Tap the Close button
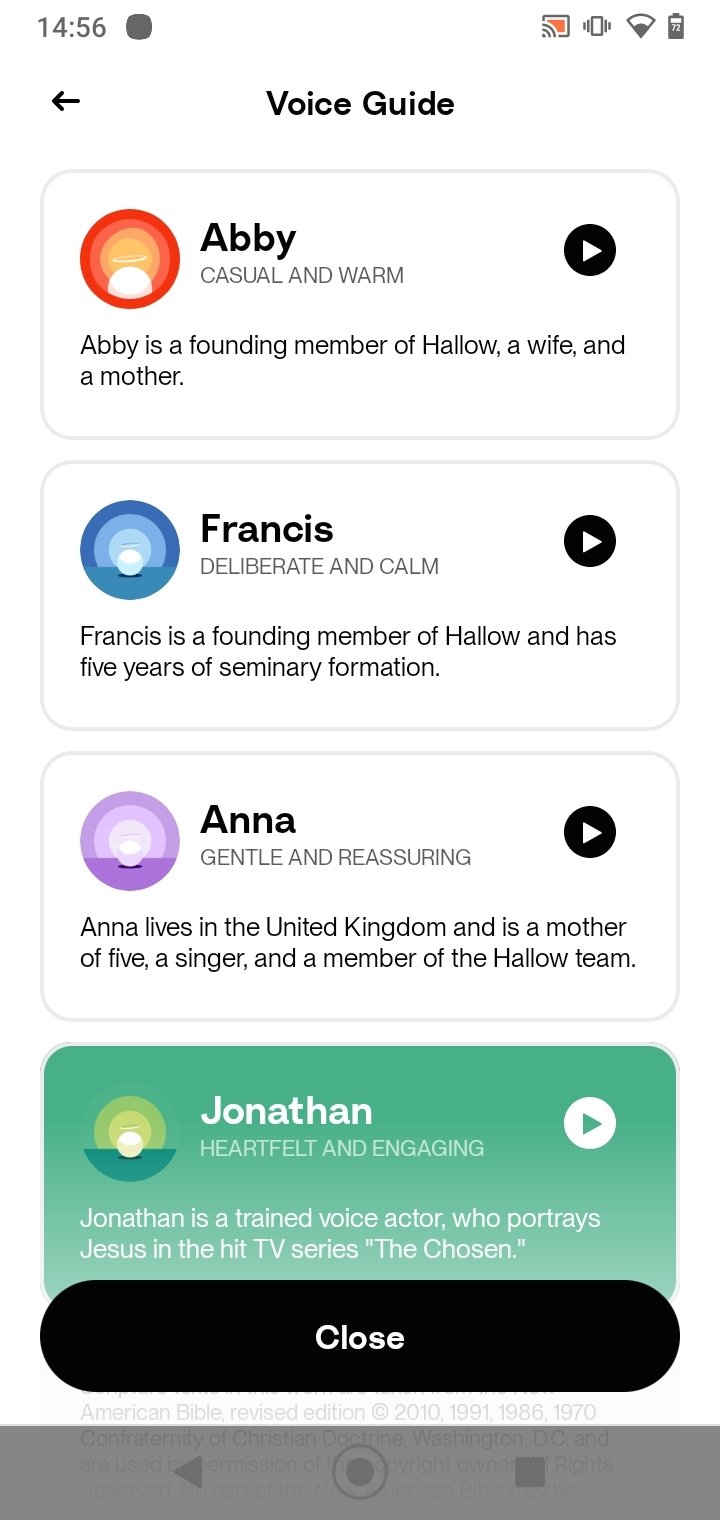This screenshot has height=1520, width=720. coord(360,1337)
